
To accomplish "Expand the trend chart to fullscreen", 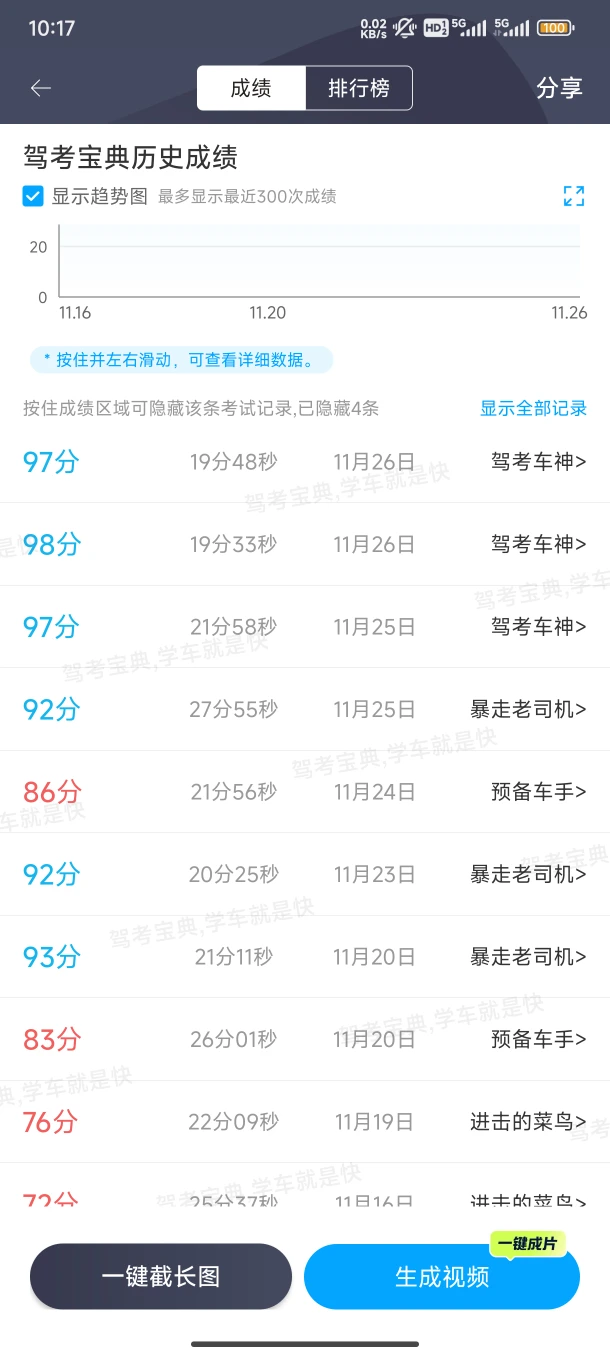I will (x=573, y=196).
